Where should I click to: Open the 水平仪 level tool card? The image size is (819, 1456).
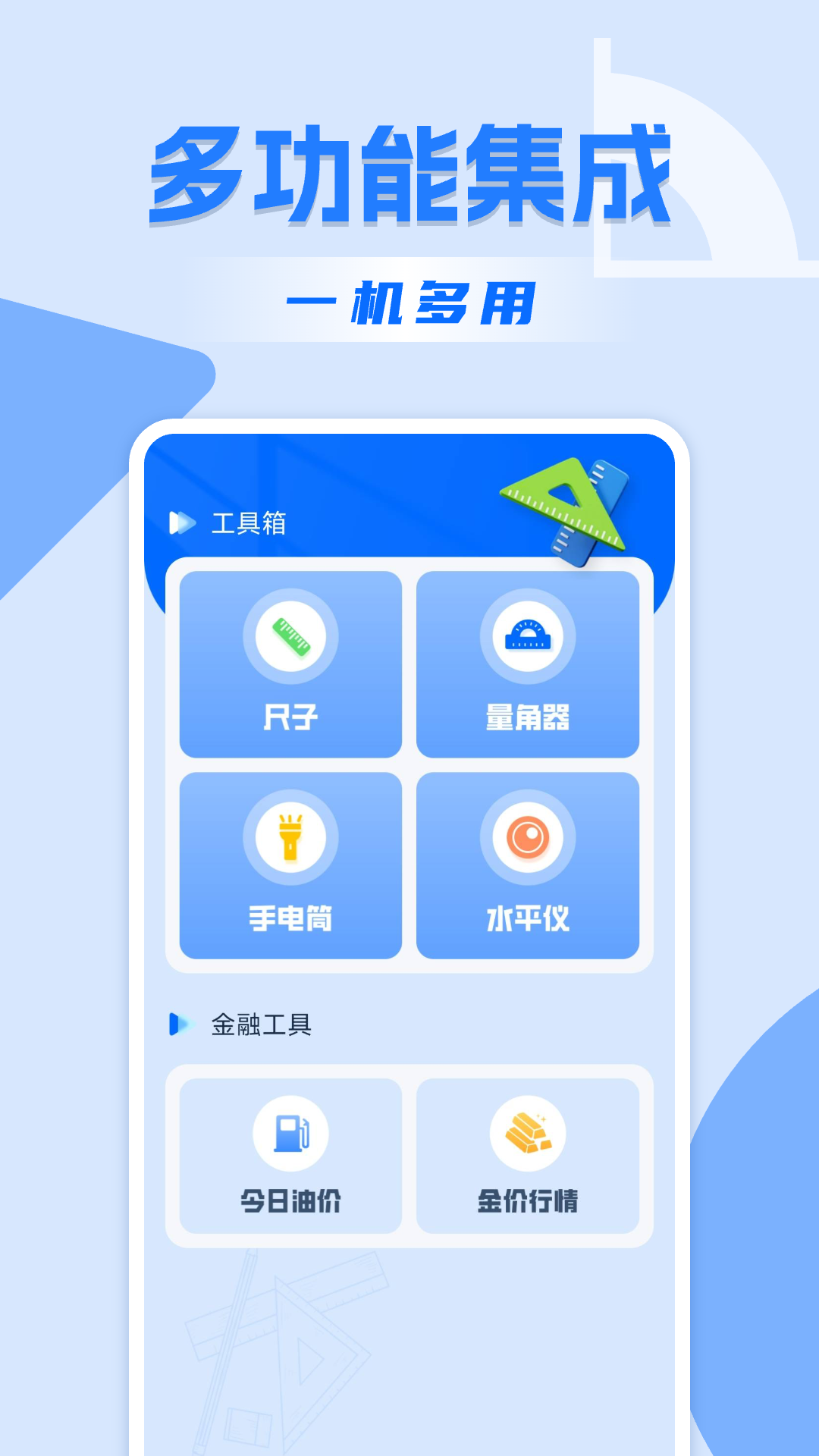tap(529, 867)
